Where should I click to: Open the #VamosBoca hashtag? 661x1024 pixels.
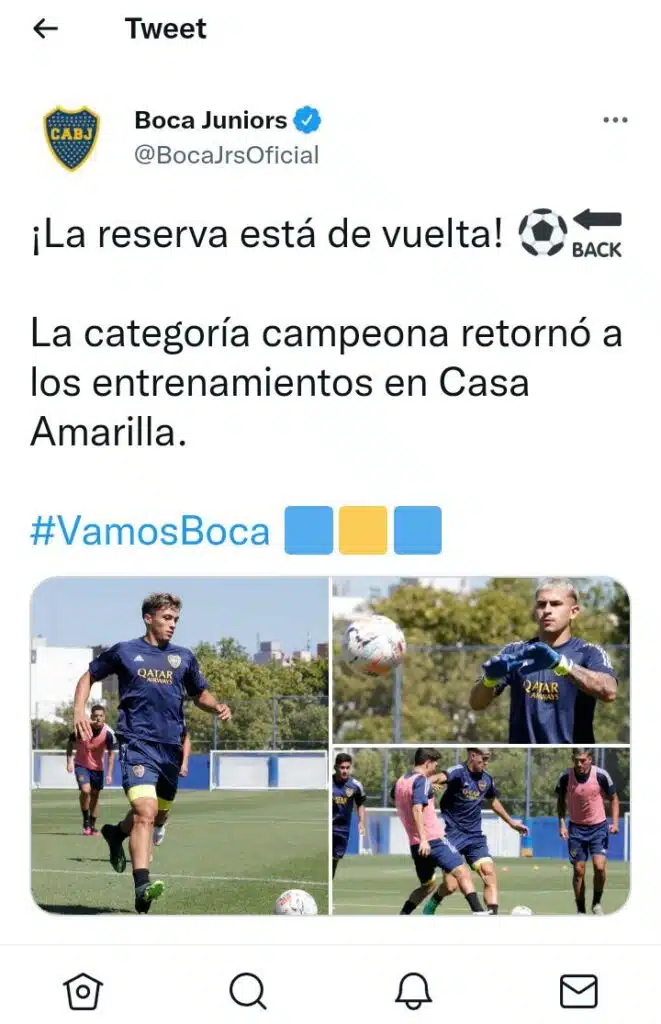pos(150,531)
